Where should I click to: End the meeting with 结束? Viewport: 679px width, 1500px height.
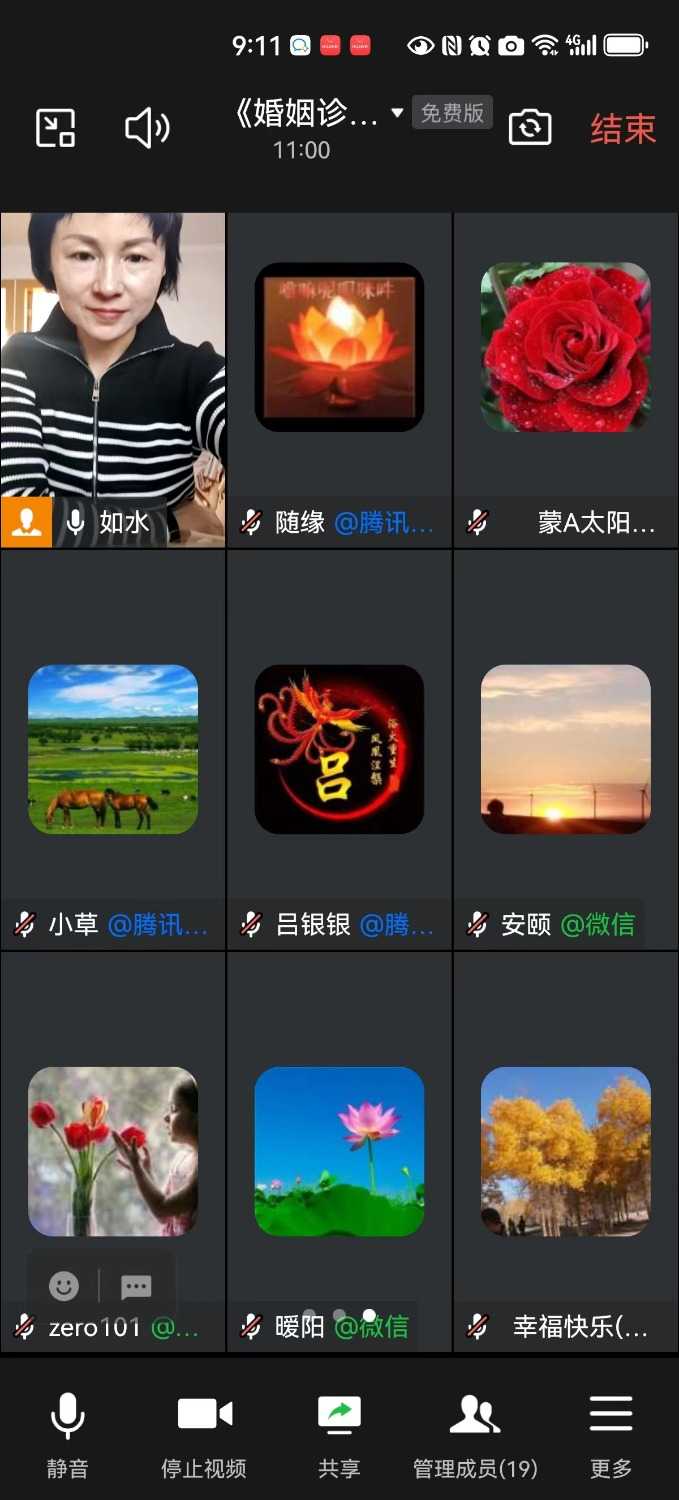tap(622, 129)
